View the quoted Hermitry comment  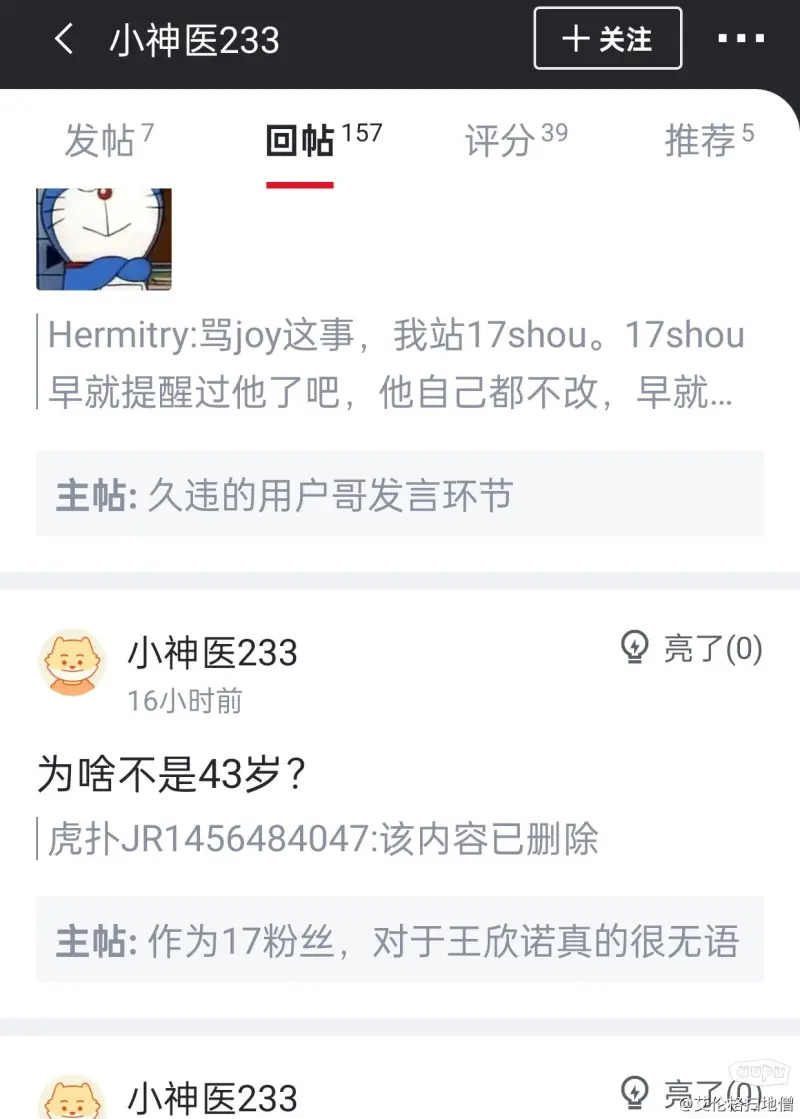pyautogui.click(x=396, y=364)
